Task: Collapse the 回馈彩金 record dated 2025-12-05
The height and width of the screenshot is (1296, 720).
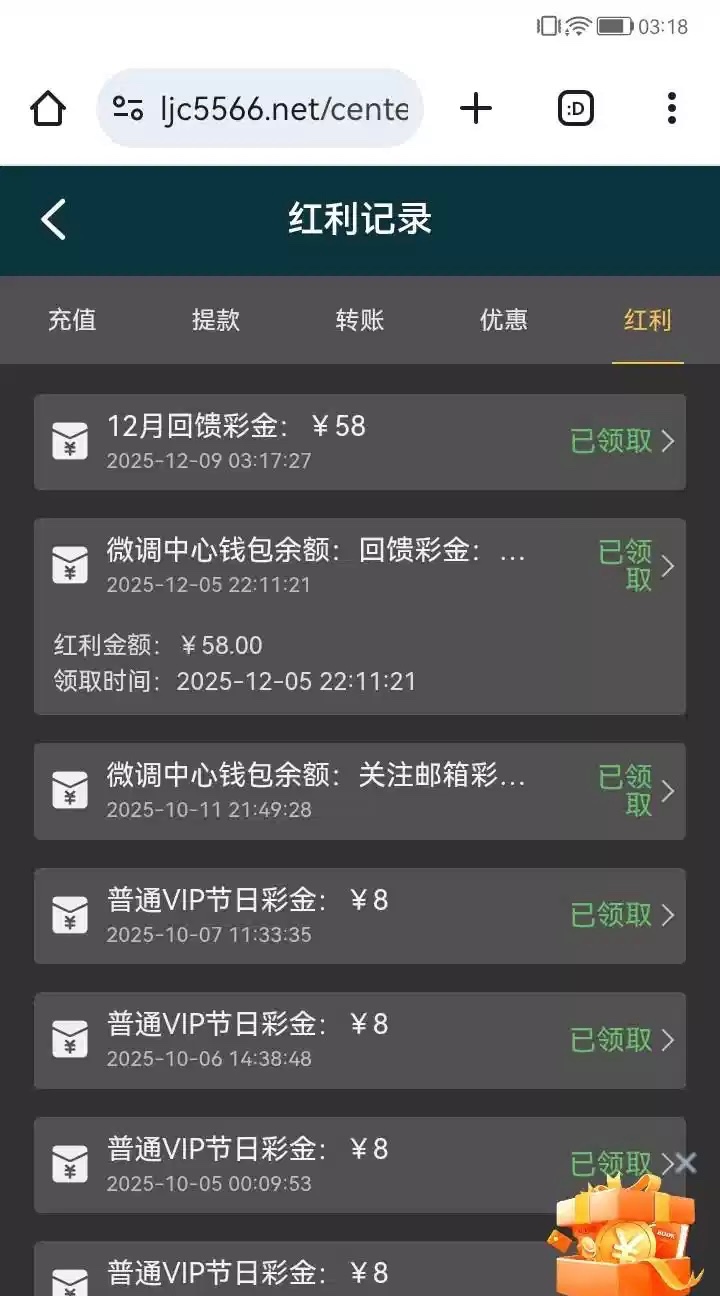Action: [x=360, y=566]
